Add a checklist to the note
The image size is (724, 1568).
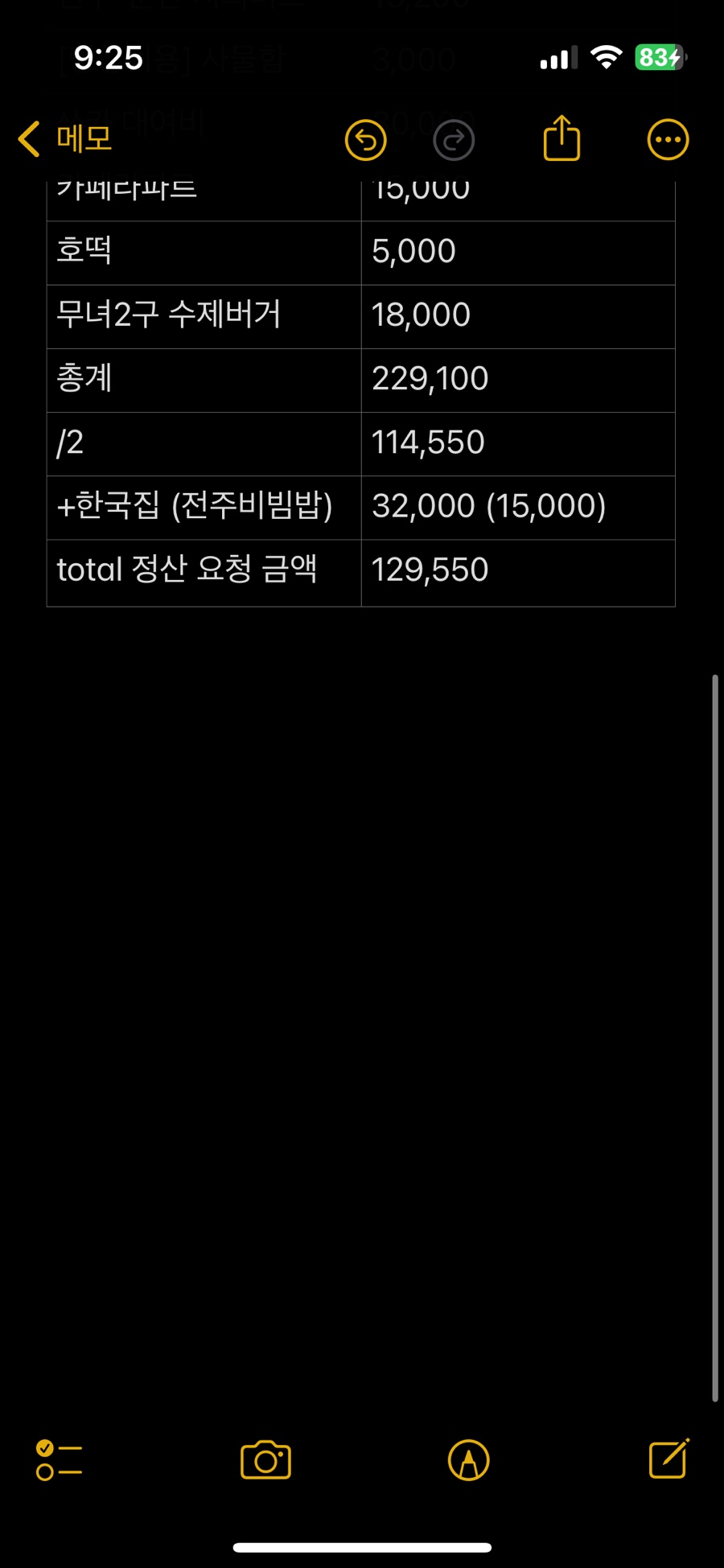pos(59,1459)
